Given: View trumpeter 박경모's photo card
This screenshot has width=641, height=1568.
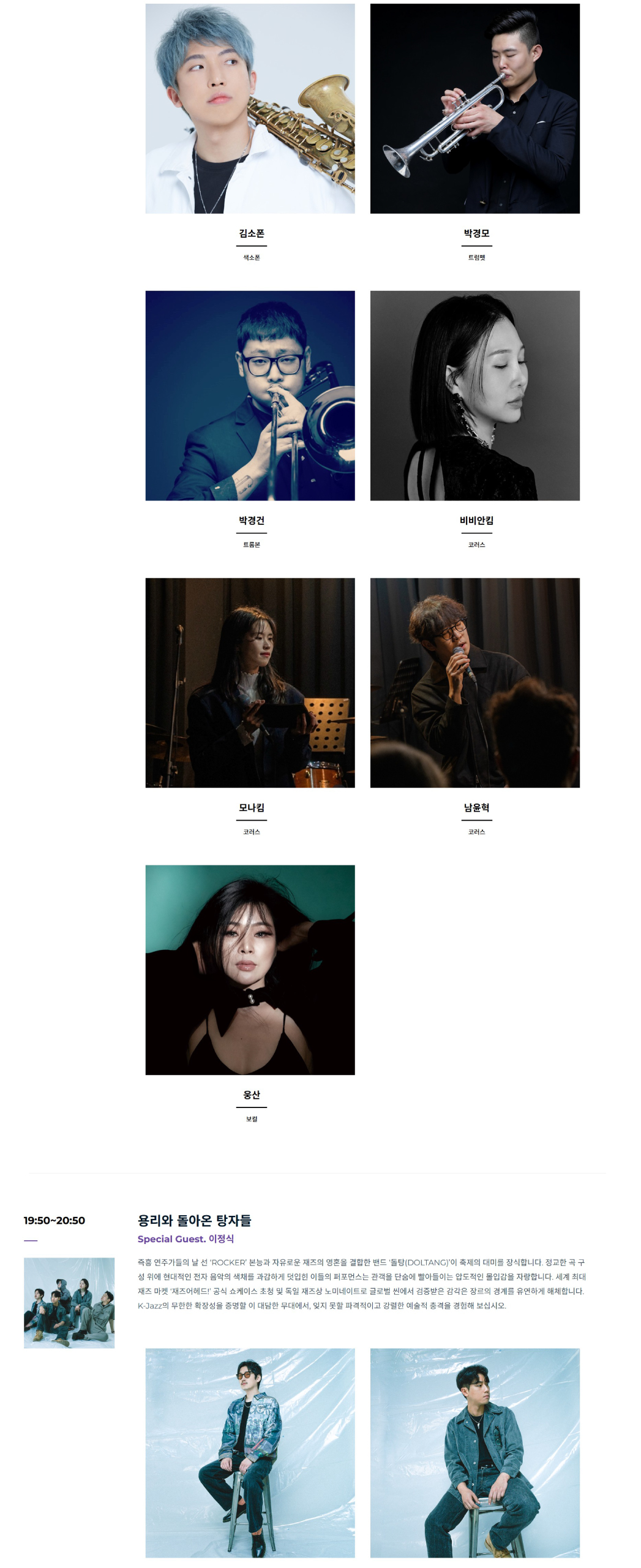Looking at the screenshot, I should coord(474,108).
